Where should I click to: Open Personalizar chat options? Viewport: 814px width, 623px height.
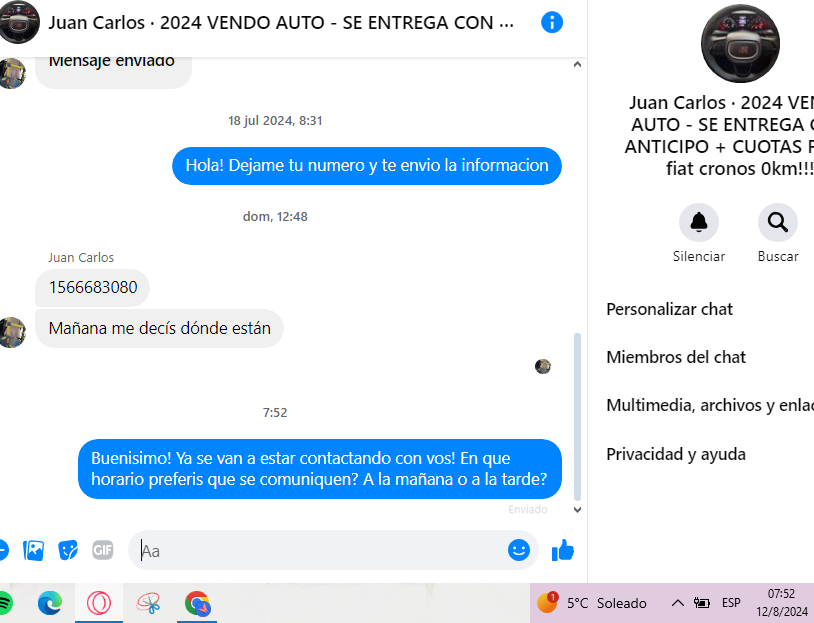coord(670,309)
